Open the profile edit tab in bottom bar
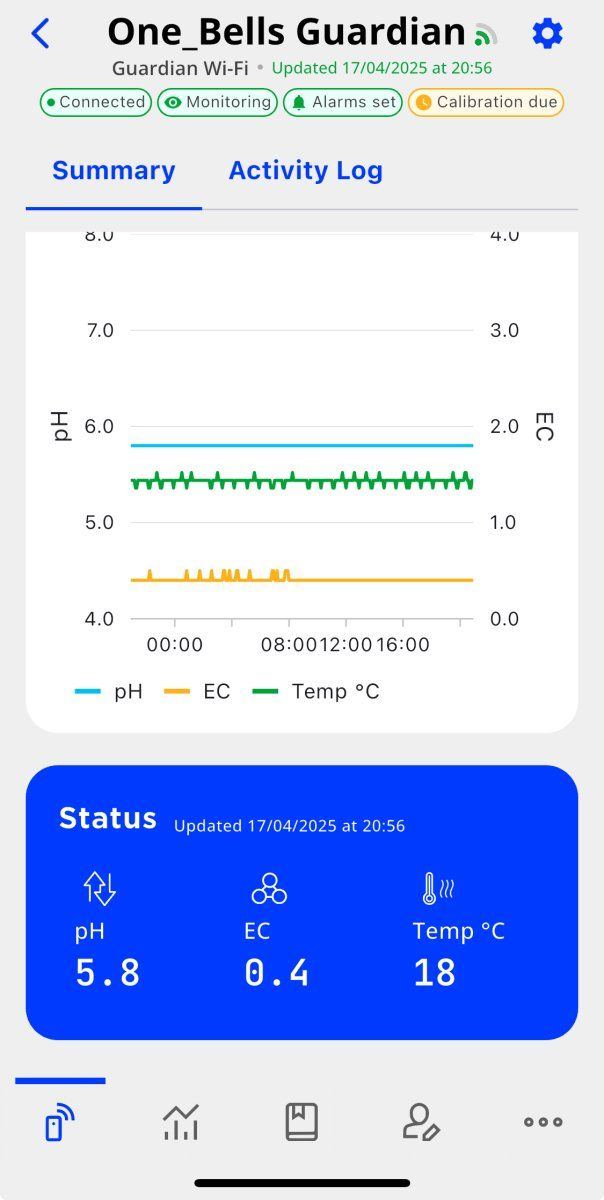Image resolution: width=604 pixels, height=1200 pixels. click(x=422, y=1122)
